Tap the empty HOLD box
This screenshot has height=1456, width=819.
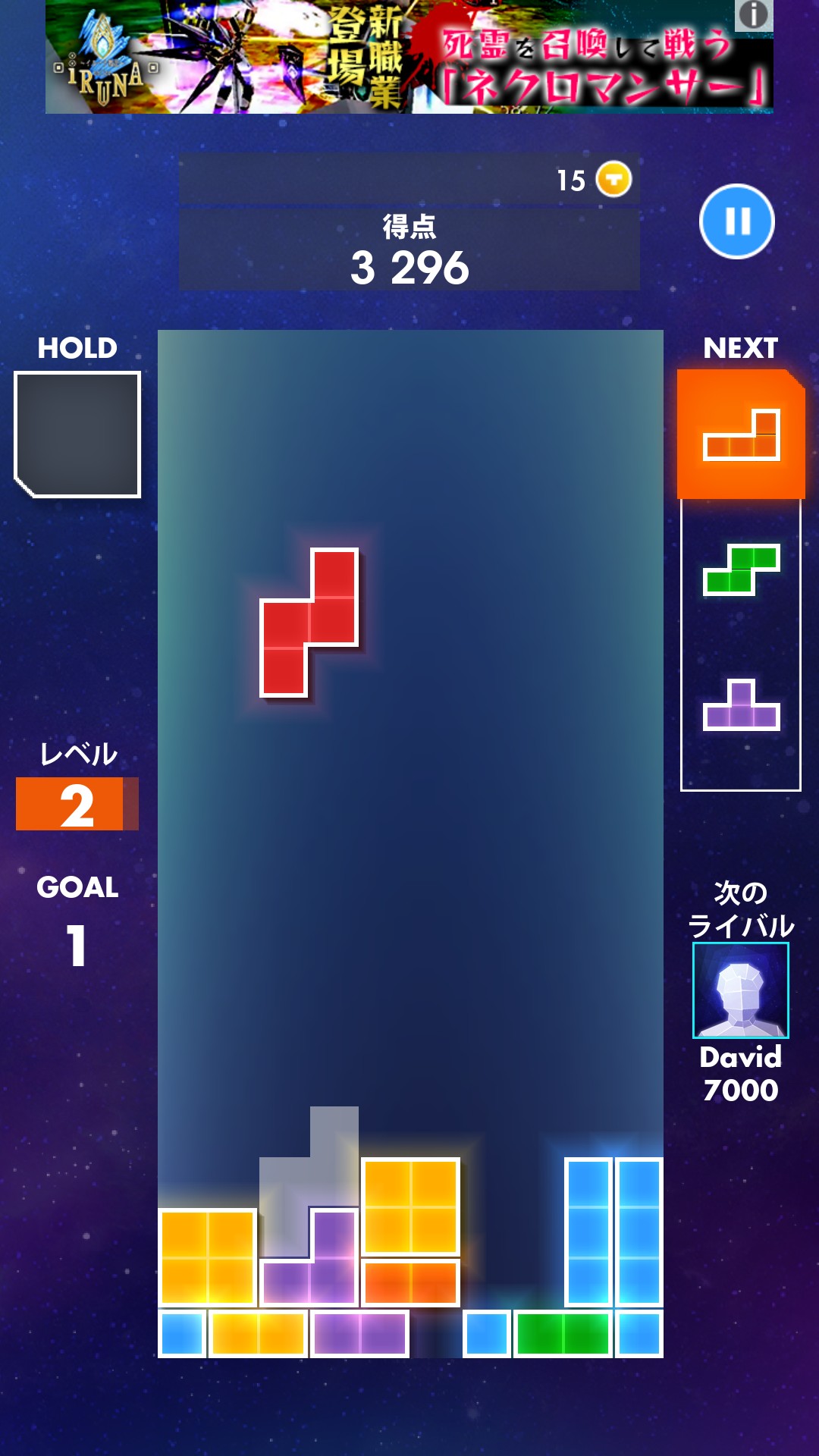click(77, 435)
